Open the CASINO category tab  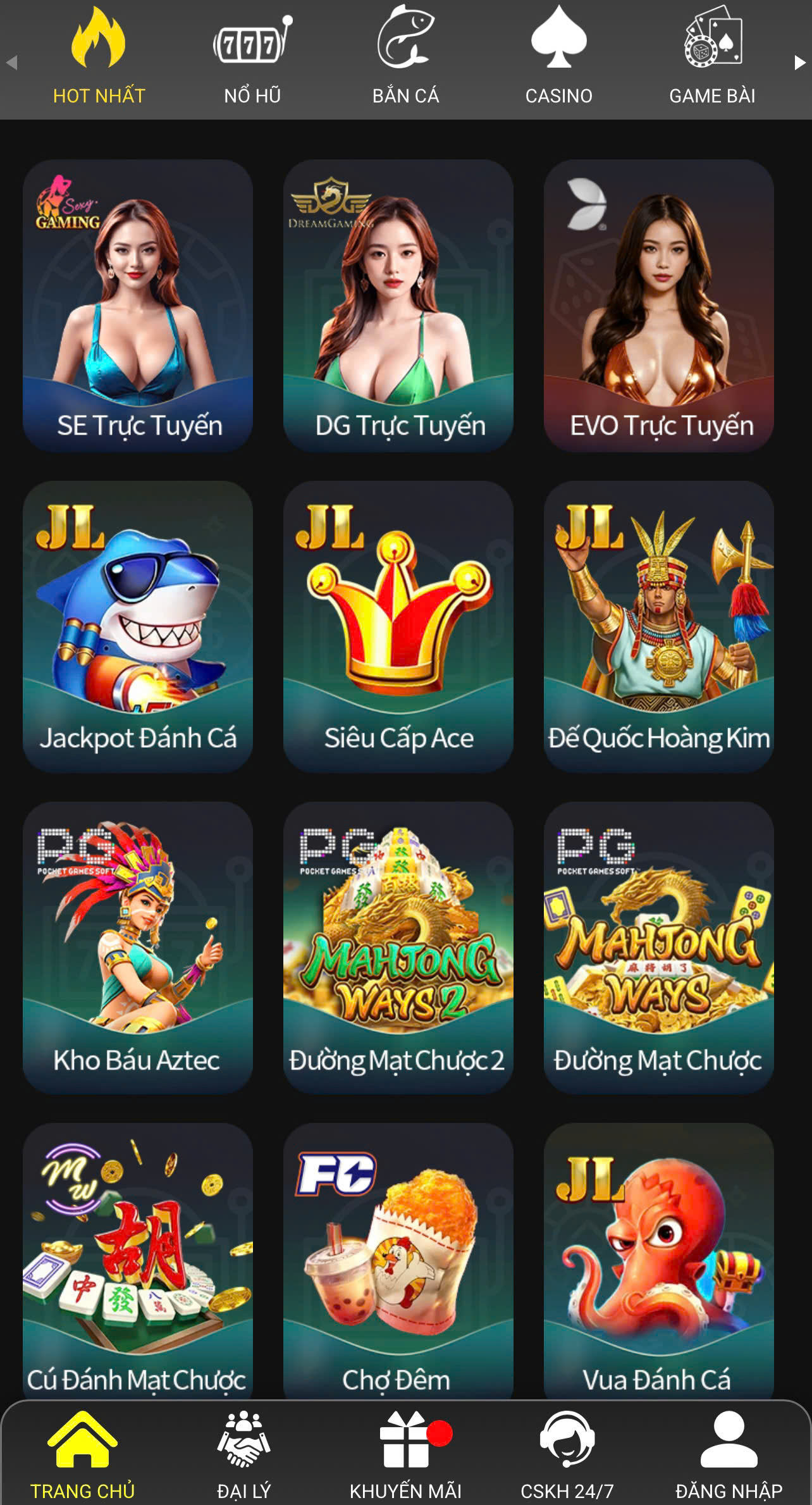(x=558, y=57)
